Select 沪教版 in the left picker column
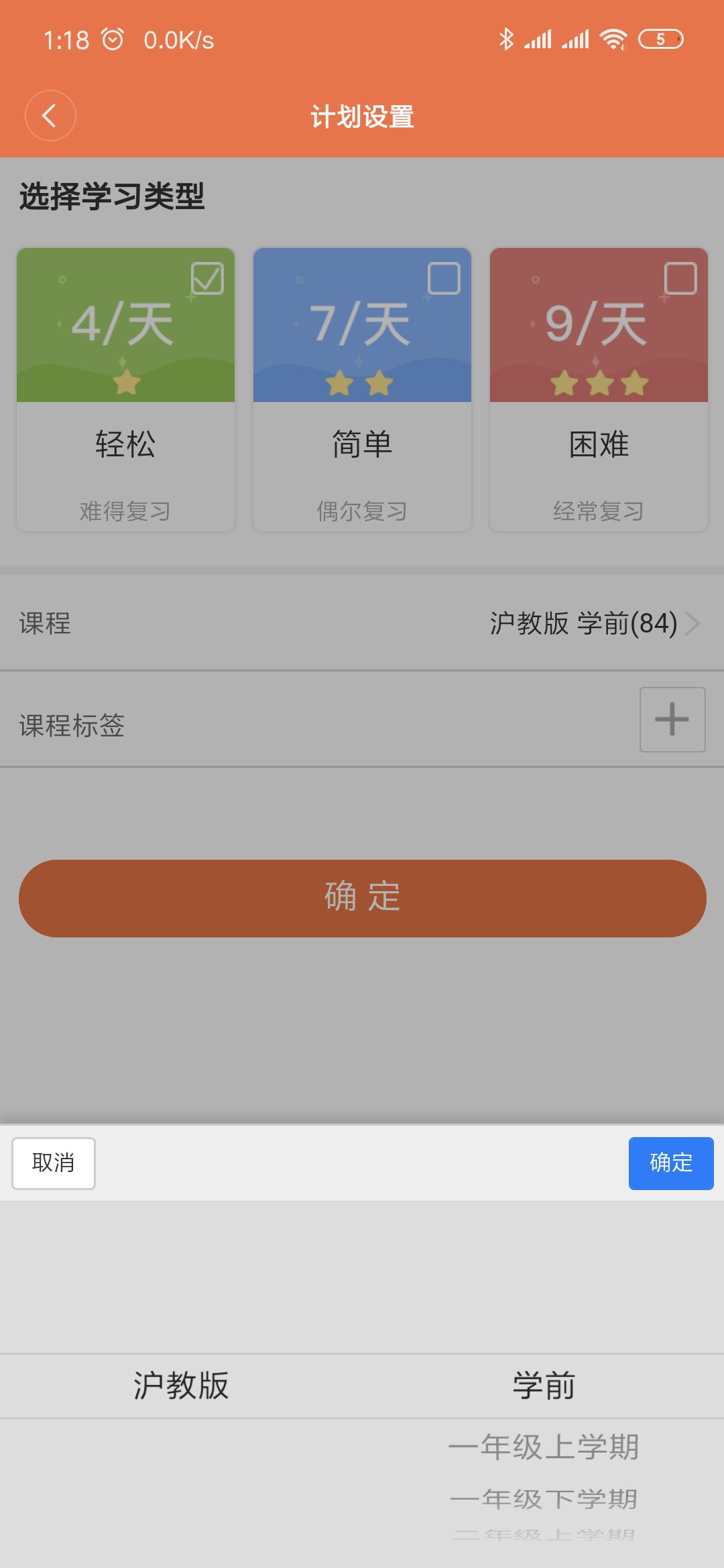724x1568 pixels. 181,1384
